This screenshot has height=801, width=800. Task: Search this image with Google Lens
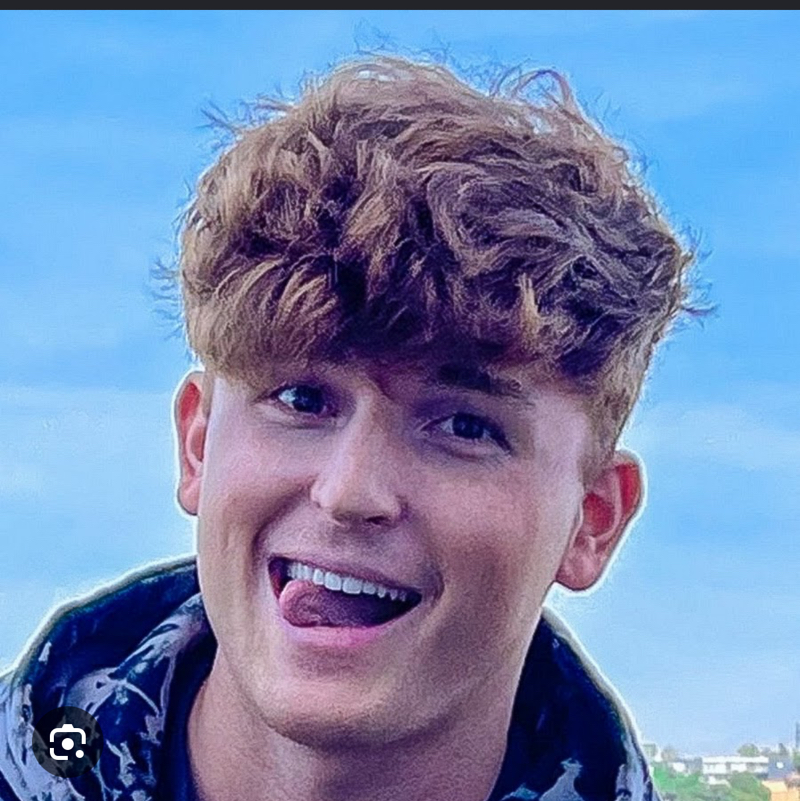click(x=67, y=742)
